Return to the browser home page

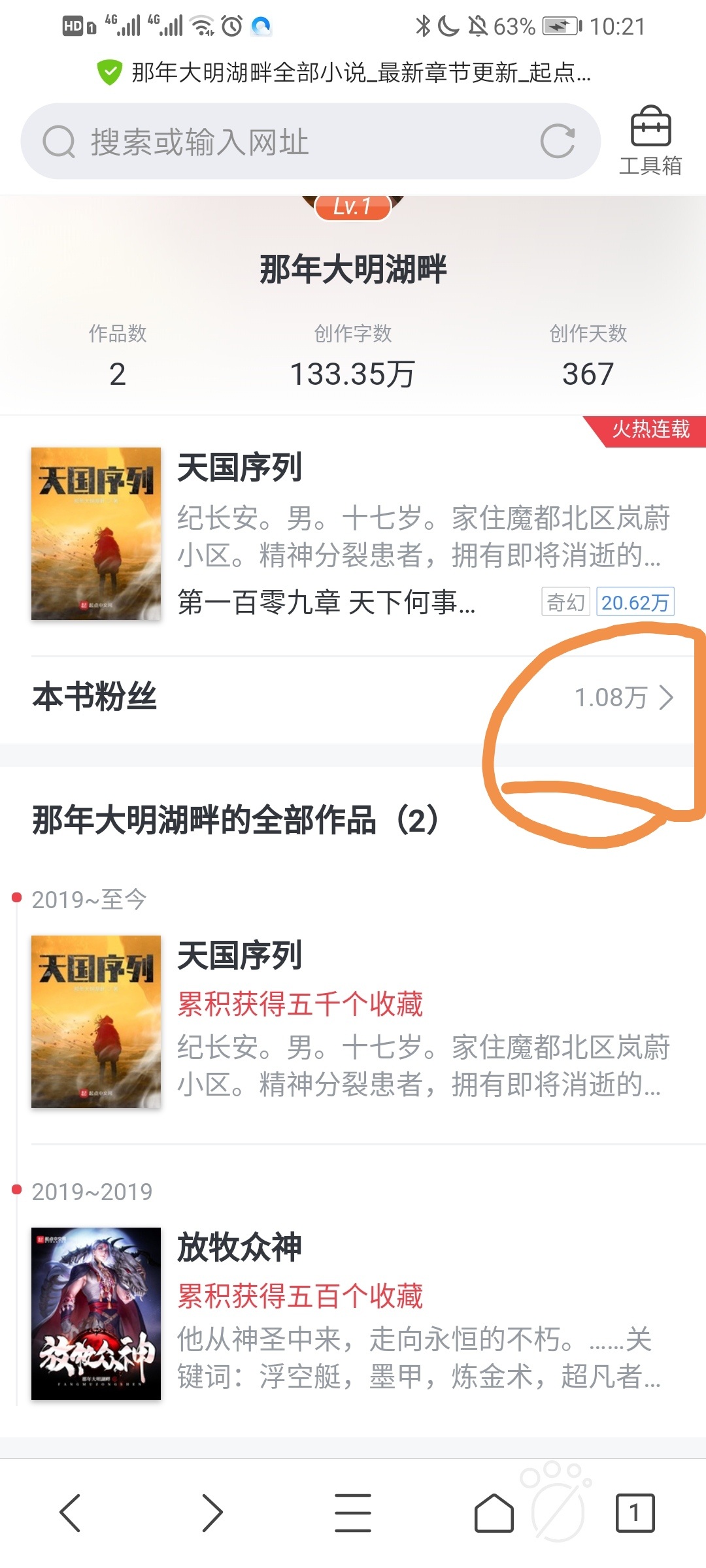(494, 1512)
